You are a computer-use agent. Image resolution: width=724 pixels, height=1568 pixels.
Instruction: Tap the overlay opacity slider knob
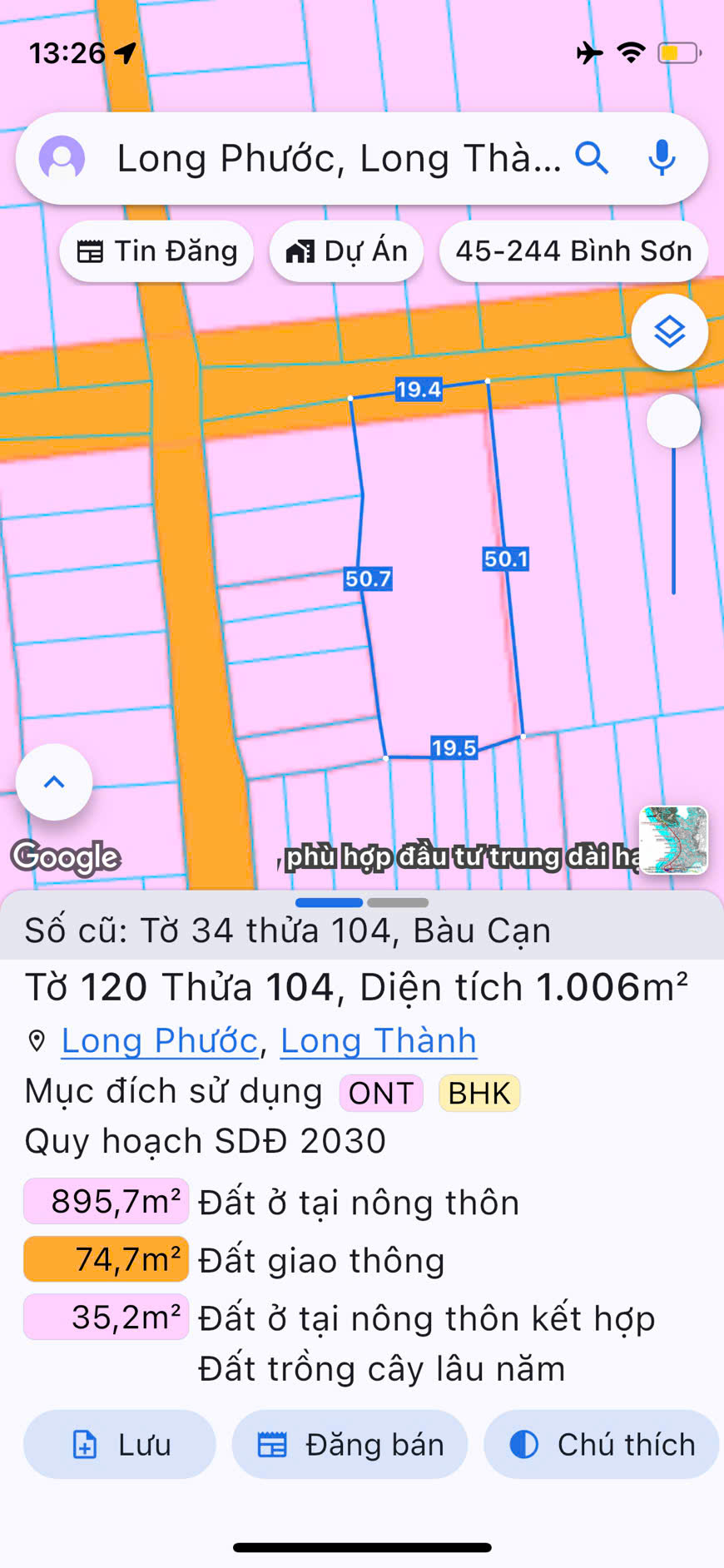point(673,421)
